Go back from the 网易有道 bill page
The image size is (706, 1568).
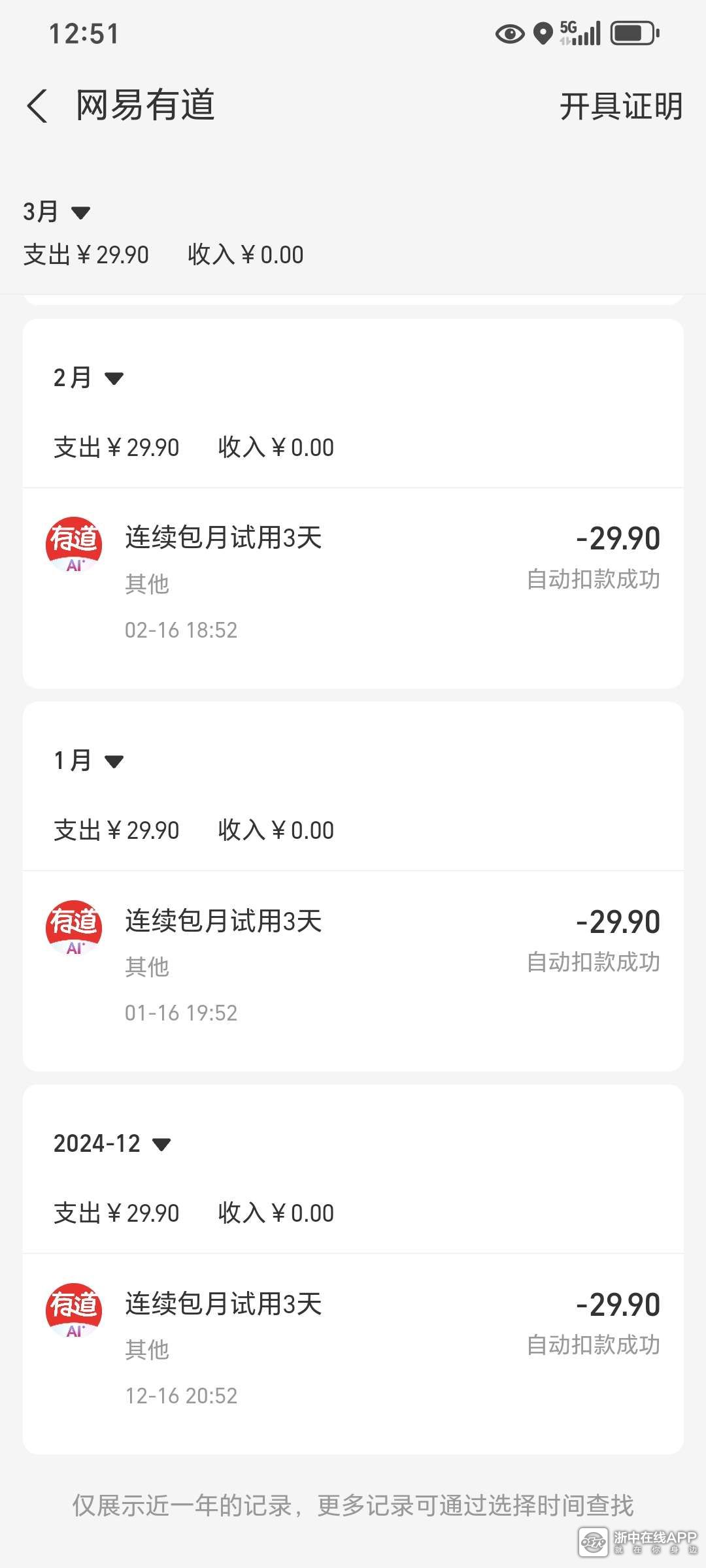(38, 106)
